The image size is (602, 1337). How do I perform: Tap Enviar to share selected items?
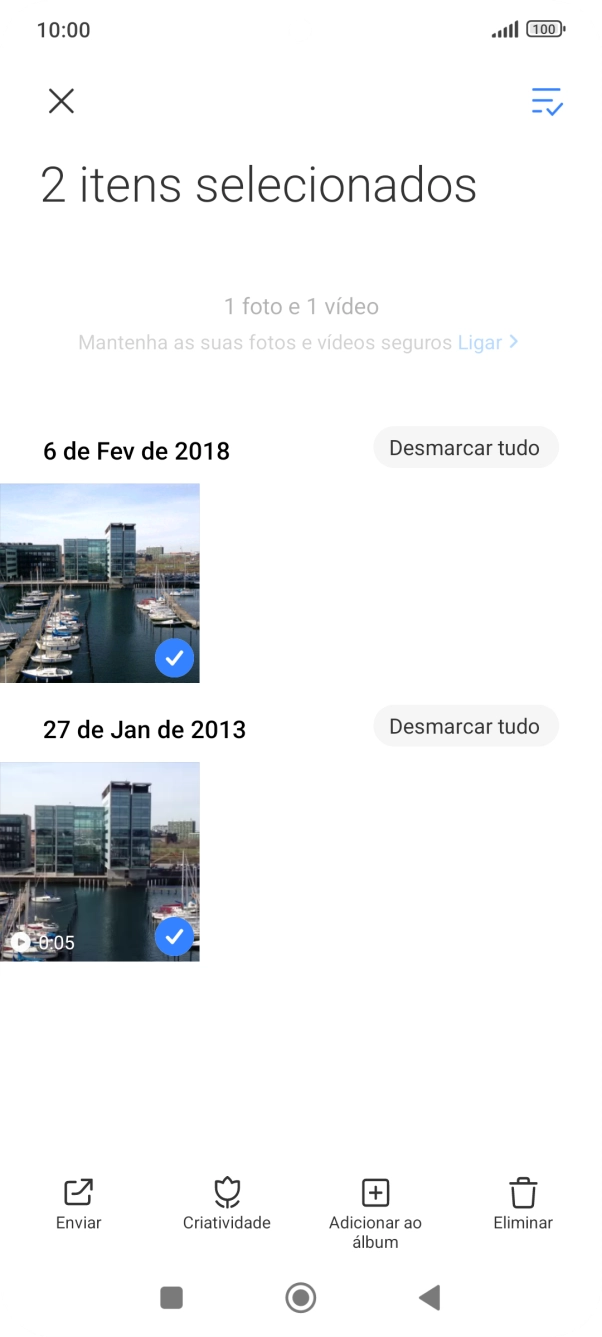(x=79, y=1203)
